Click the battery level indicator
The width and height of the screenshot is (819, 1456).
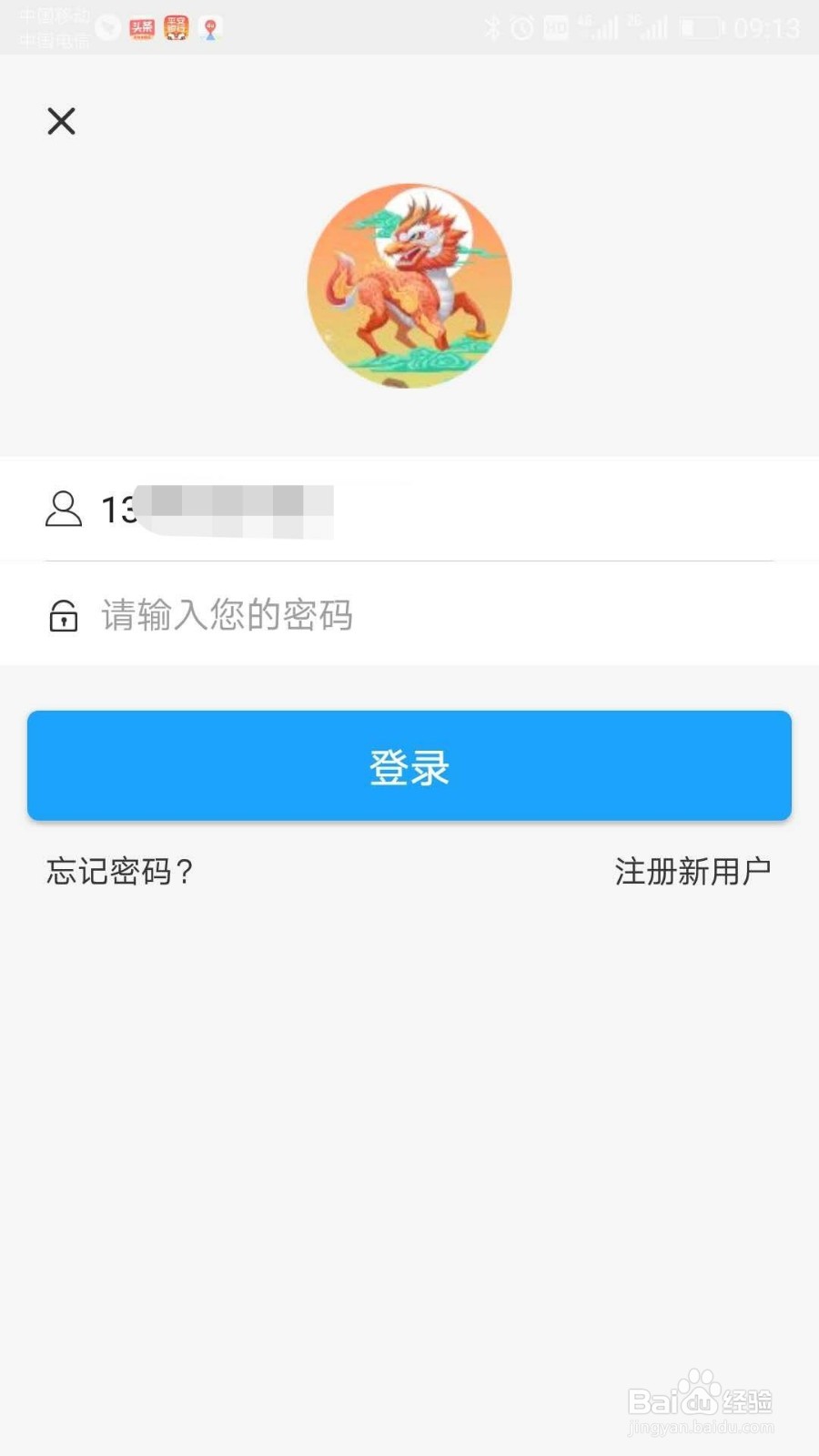(x=702, y=27)
